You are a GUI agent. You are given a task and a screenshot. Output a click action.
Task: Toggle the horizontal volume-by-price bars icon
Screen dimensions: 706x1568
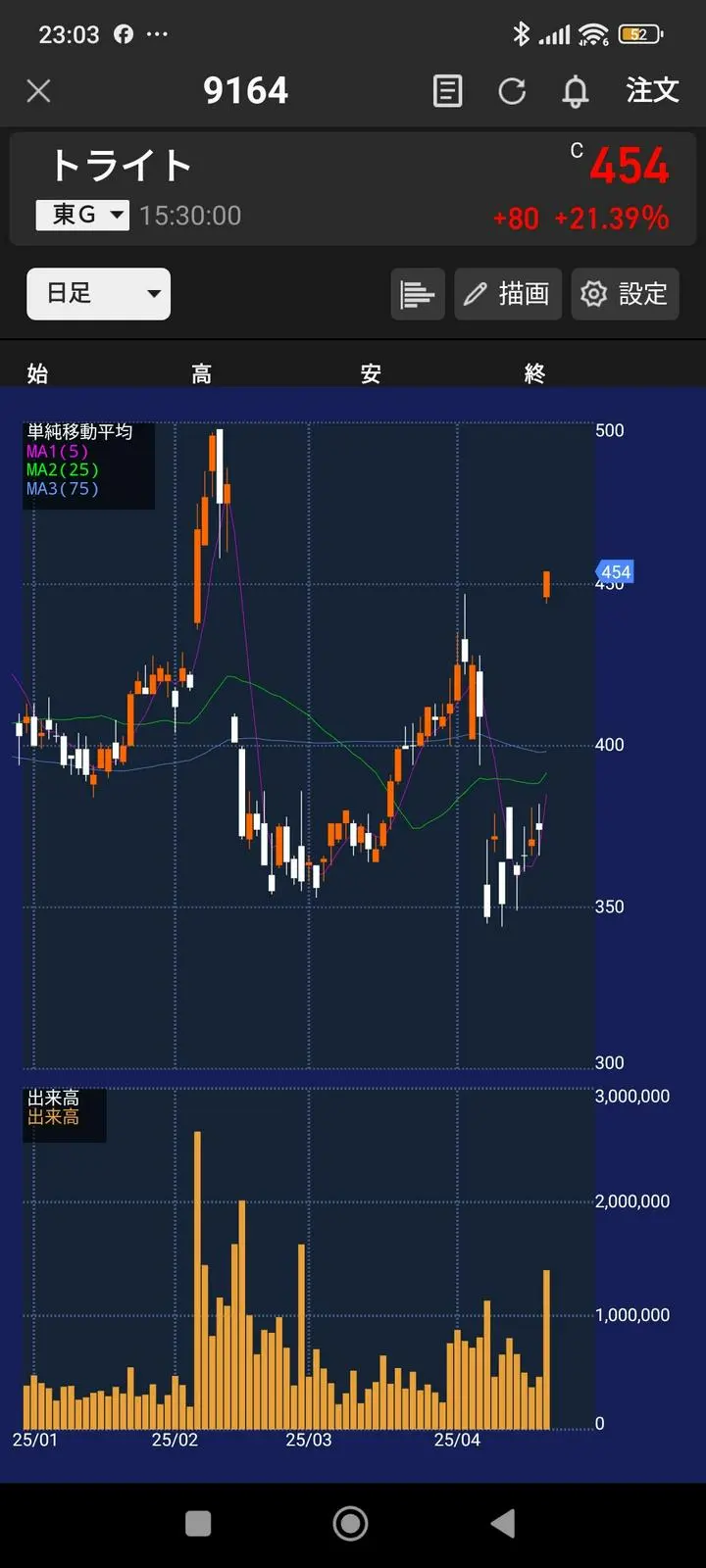[417, 294]
